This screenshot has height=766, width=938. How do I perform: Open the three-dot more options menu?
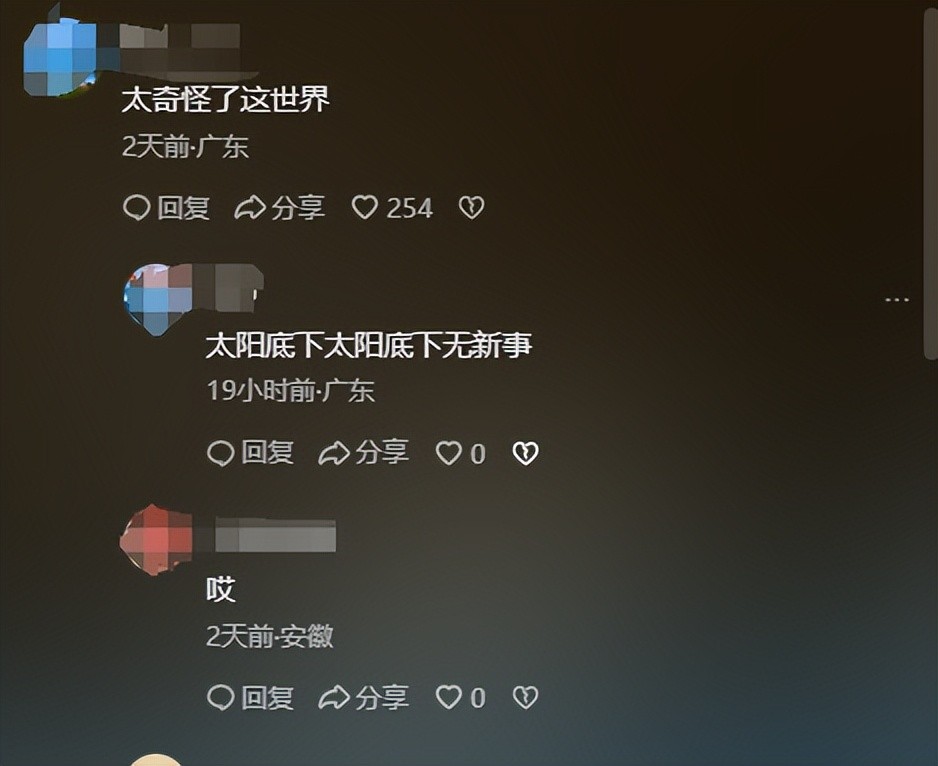point(897,299)
